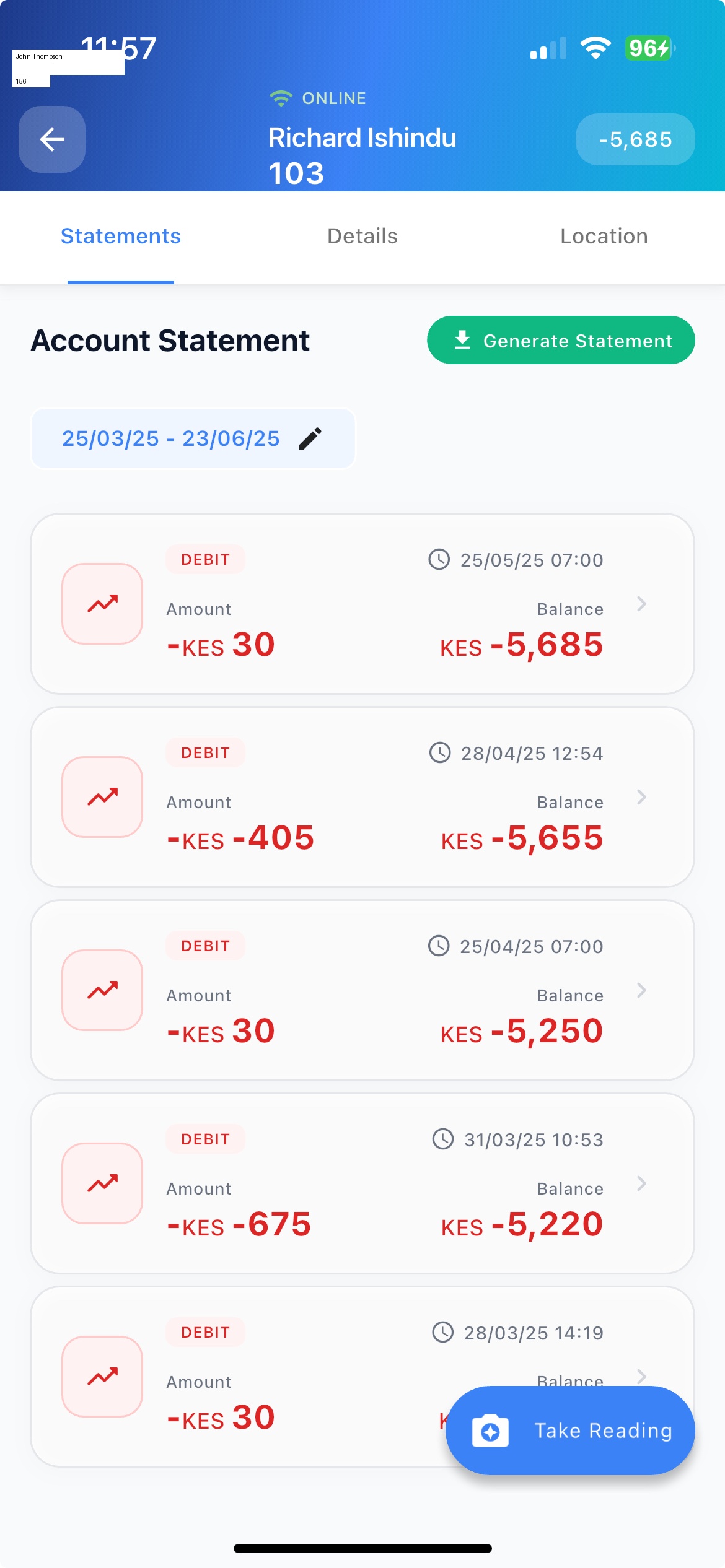Viewport: 725px width, 1568px height.
Task: Tap the red trend icon on the 31/03/25 debit
Action: [102, 1183]
